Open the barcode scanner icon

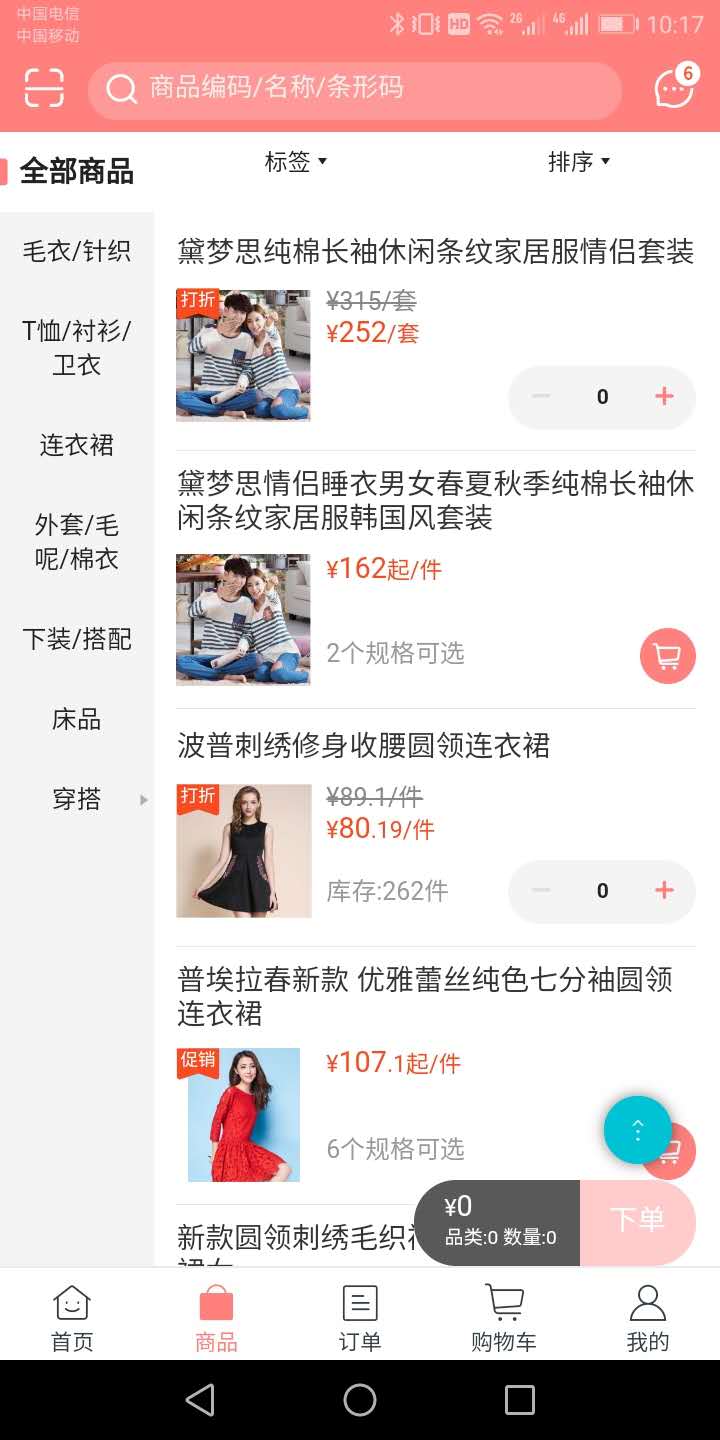click(x=44, y=89)
